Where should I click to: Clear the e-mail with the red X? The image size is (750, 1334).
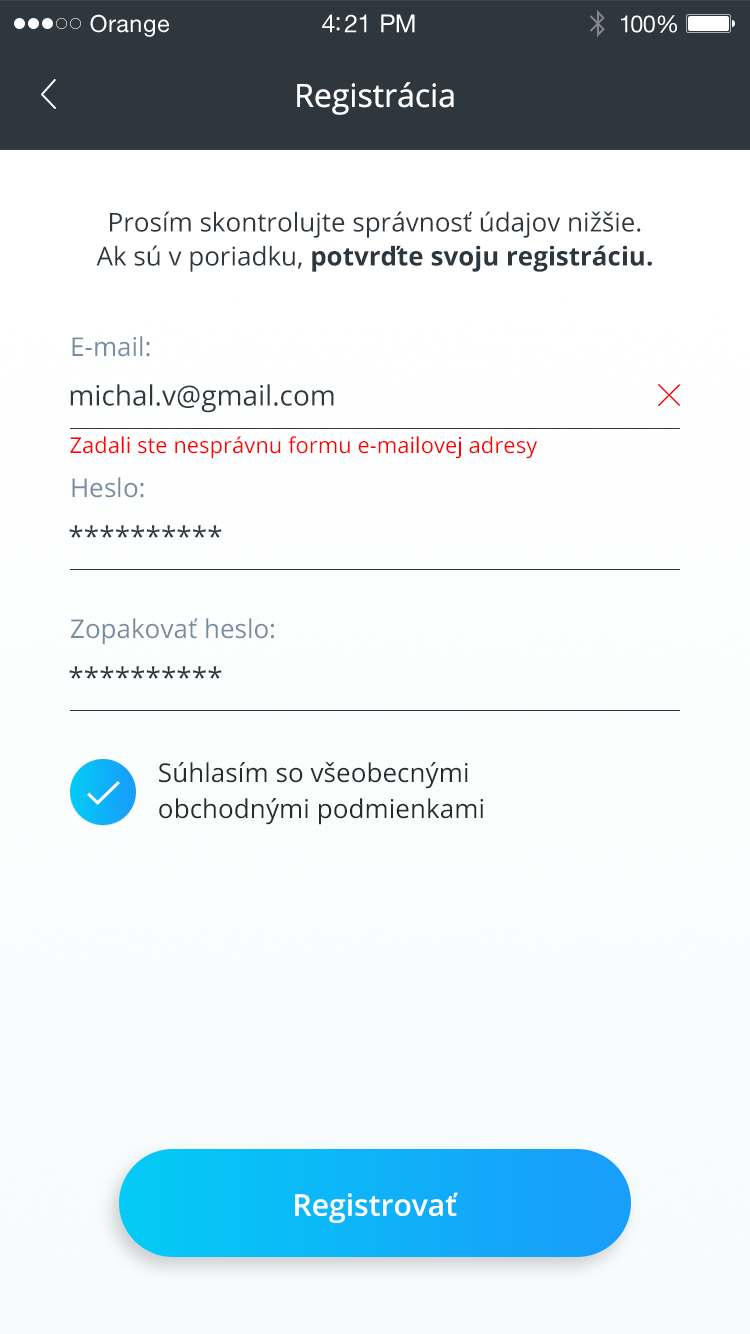(669, 396)
